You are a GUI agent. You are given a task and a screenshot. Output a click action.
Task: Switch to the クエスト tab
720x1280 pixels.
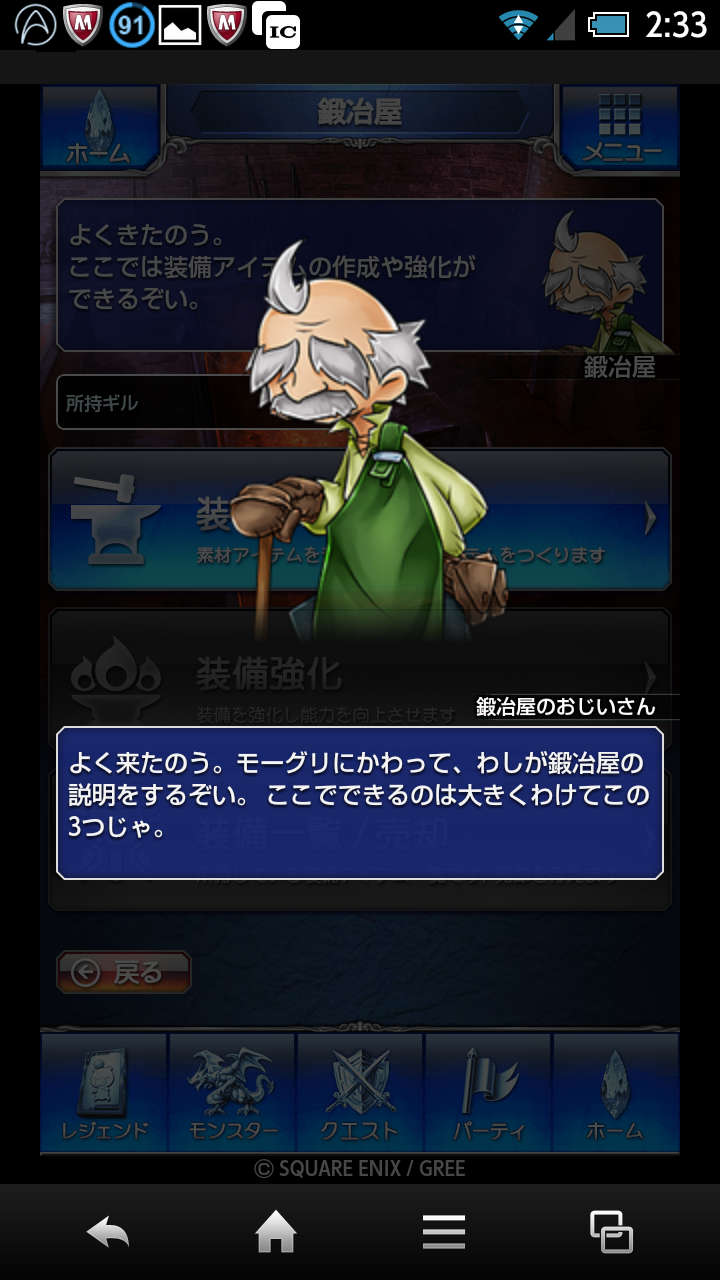[360, 1093]
